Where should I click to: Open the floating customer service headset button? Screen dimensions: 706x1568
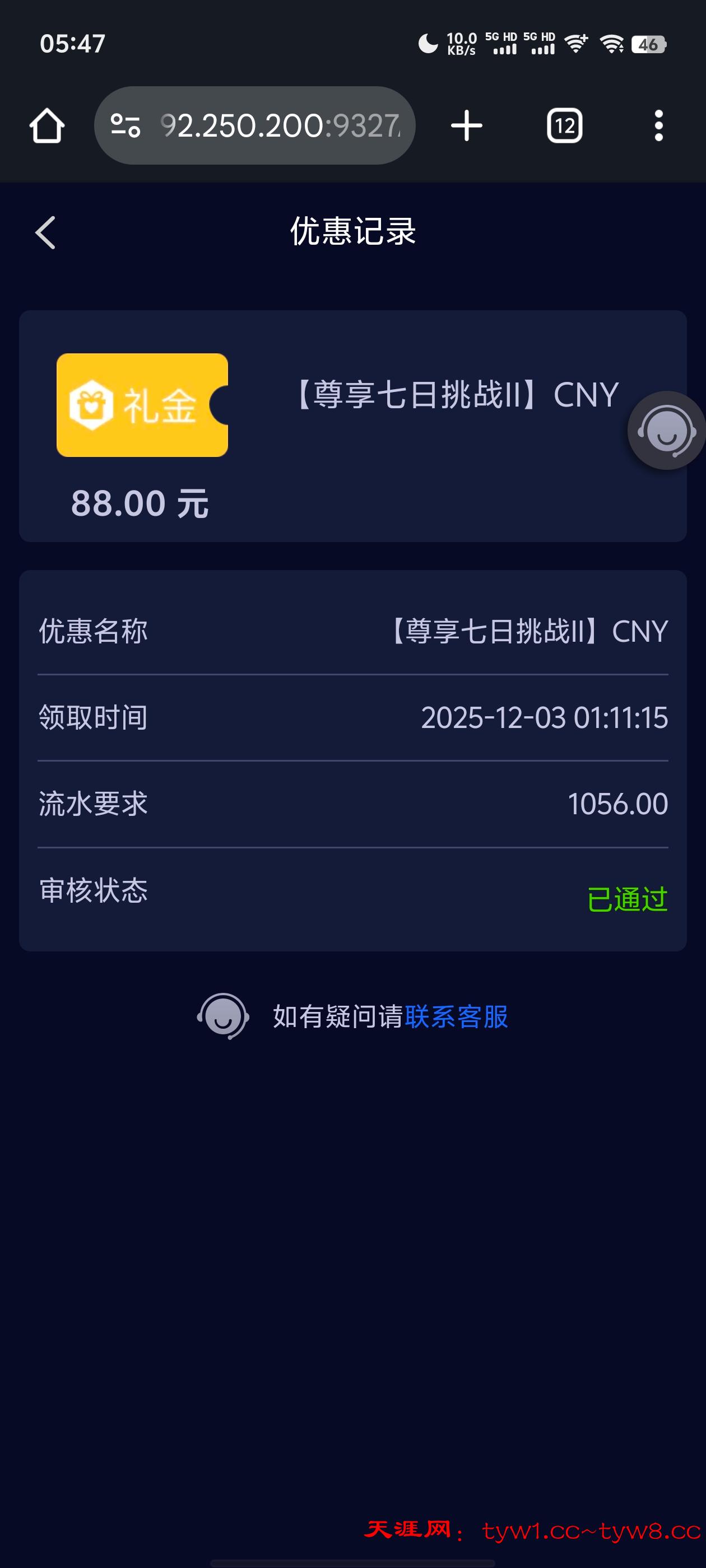[666, 430]
